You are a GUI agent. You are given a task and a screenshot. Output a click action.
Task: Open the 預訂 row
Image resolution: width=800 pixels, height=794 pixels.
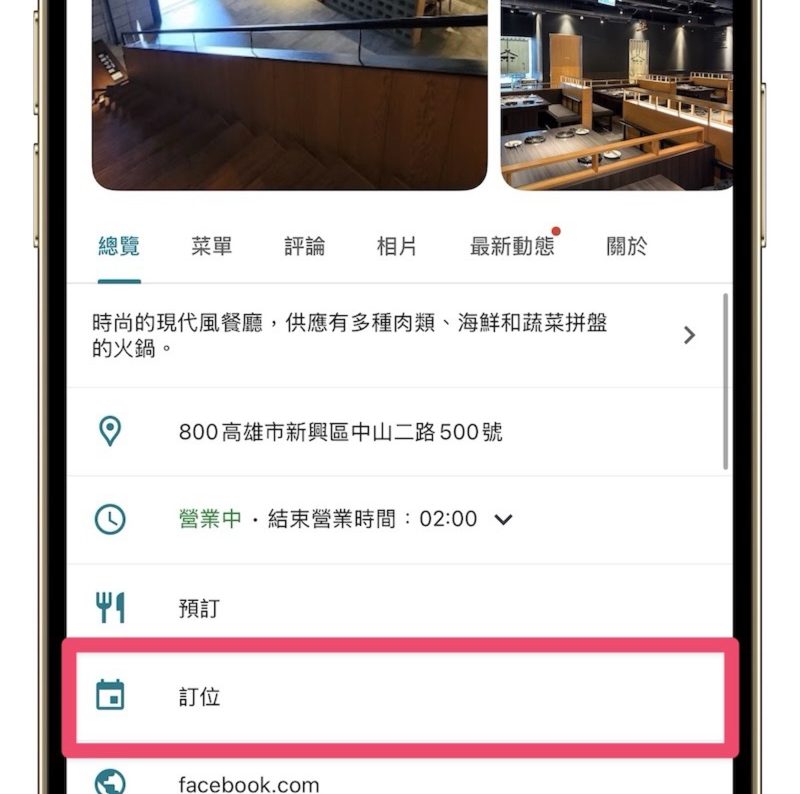198,607
